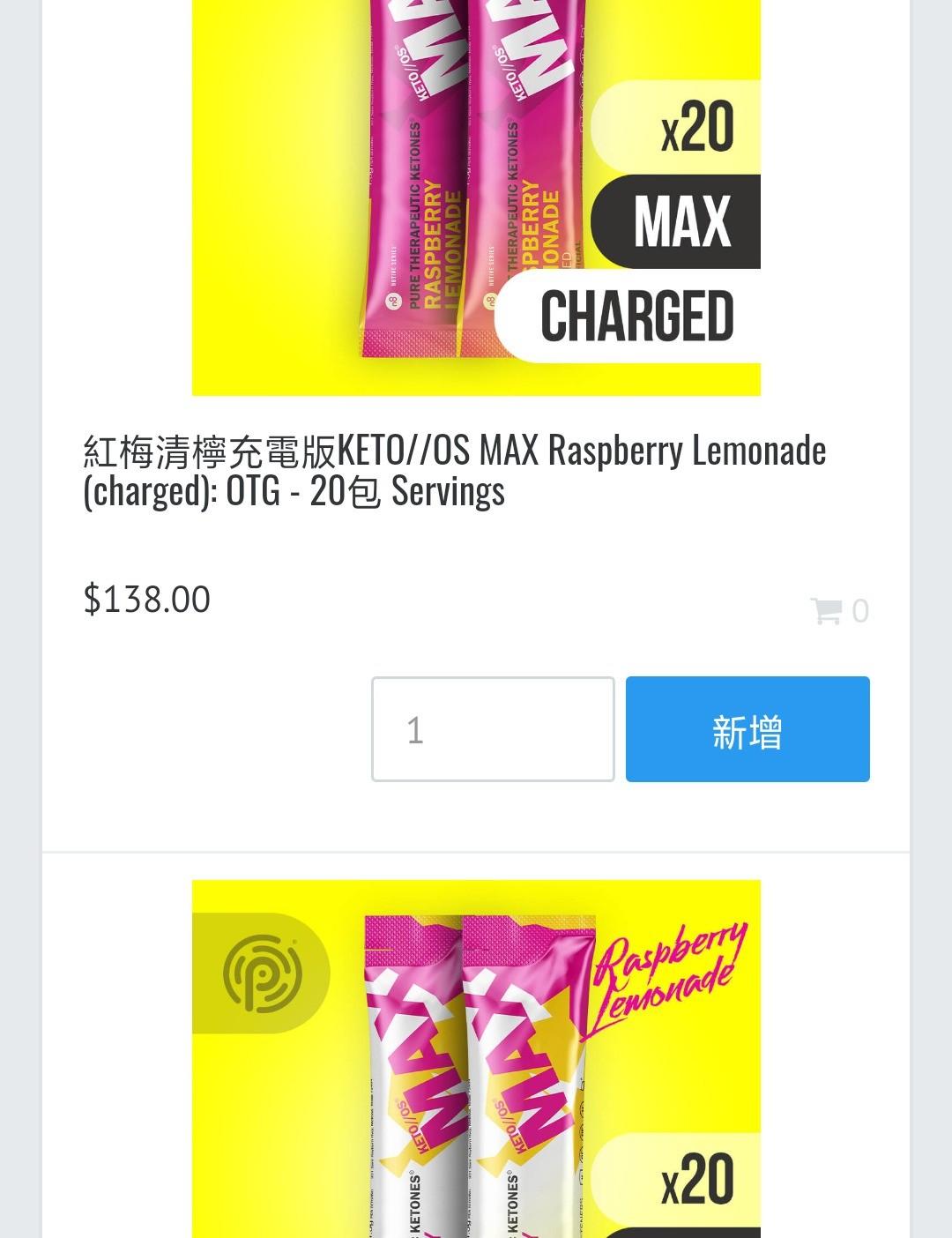The height and width of the screenshot is (1238, 952).
Task: Open the 紅梅清檸充電版KETO//OS MAX product title
Action: click(x=454, y=471)
